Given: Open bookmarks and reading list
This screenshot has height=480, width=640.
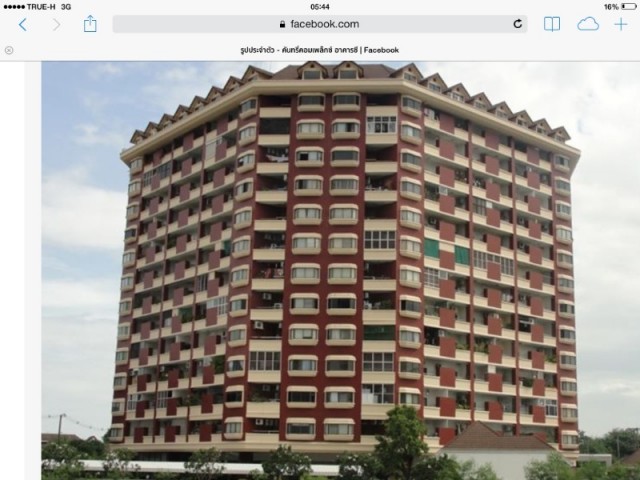Looking at the screenshot, I should coord(552,24).
